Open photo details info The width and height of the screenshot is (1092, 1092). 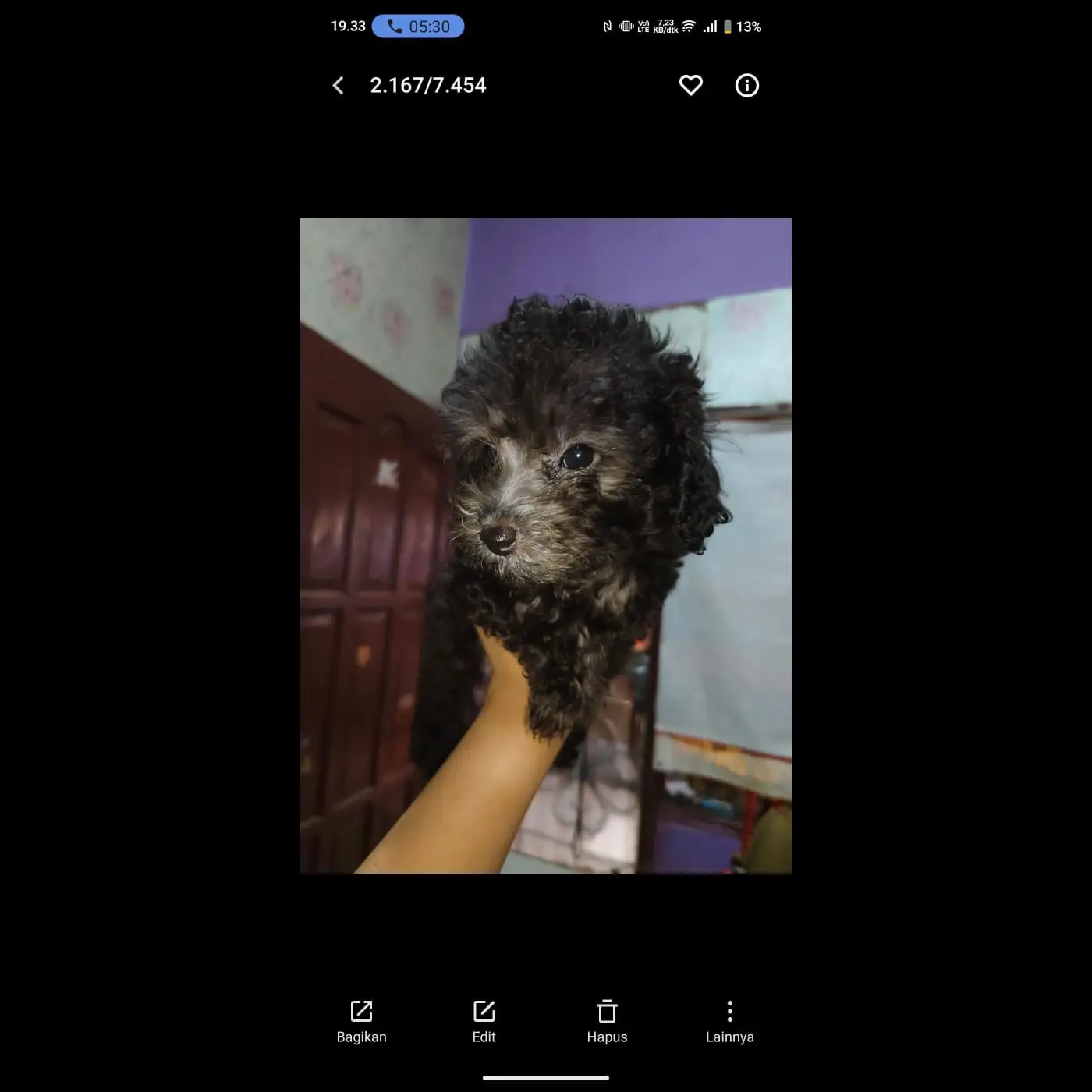(x=746, y=85)
